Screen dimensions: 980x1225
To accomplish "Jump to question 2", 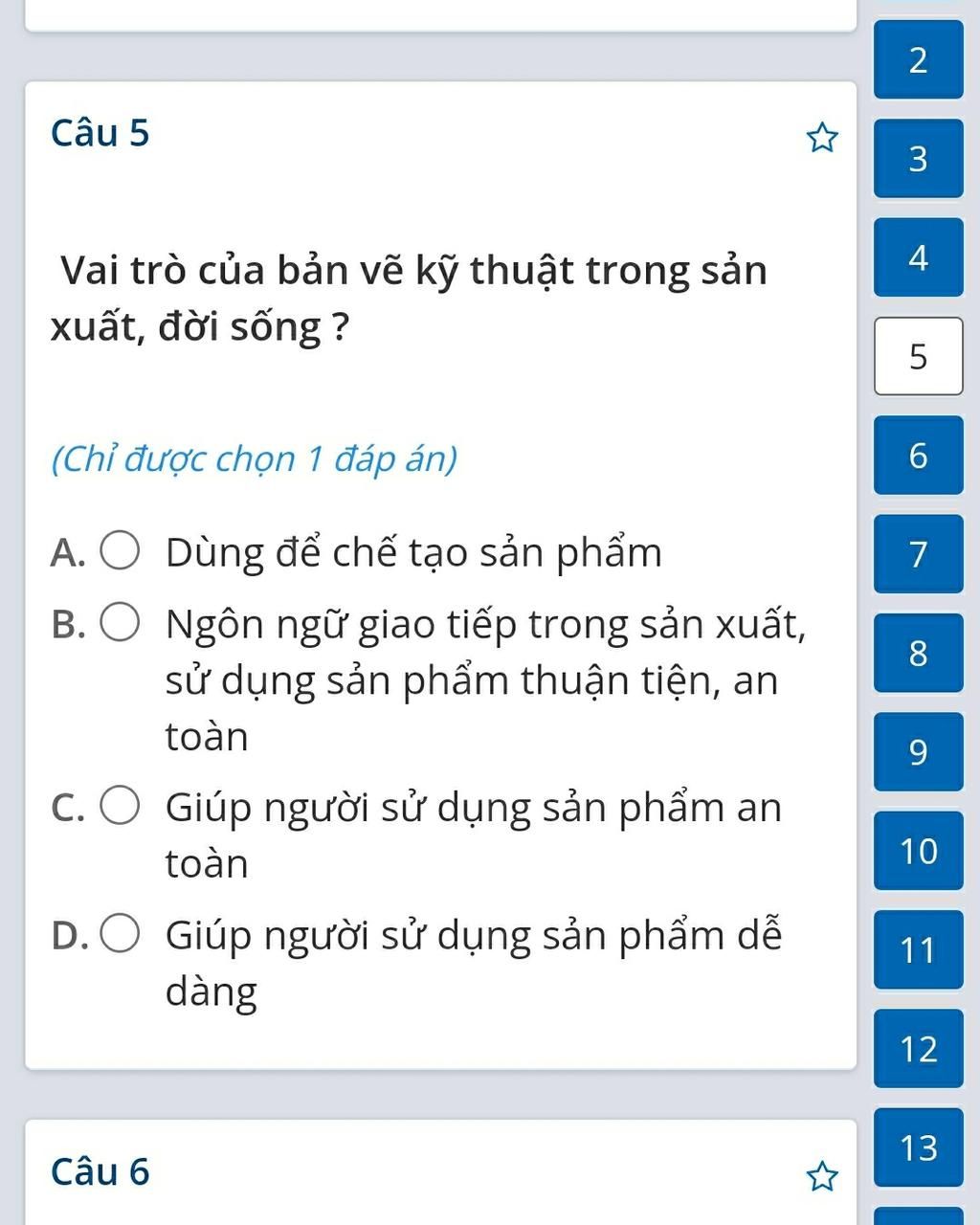I will (x=918, y=59).
